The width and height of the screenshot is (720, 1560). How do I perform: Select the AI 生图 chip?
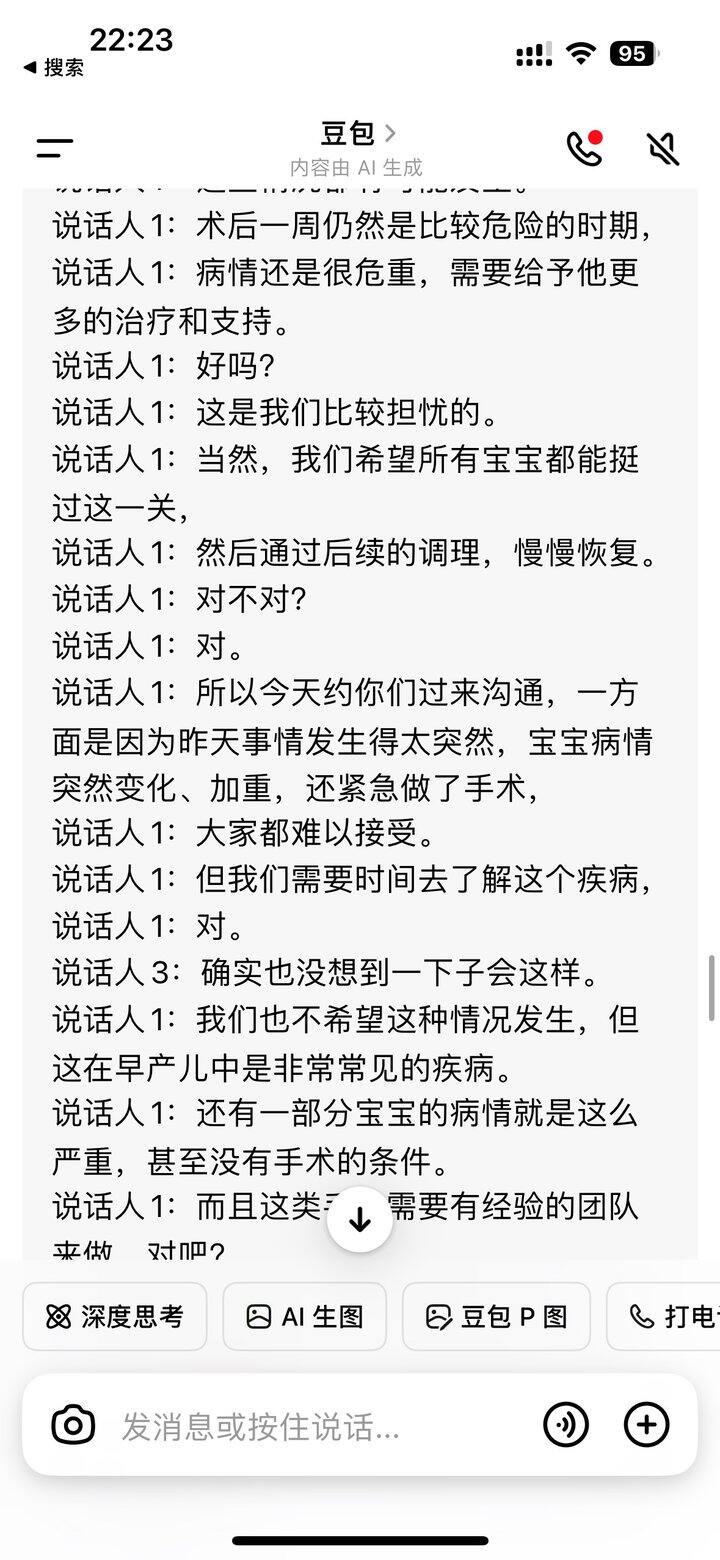click(x=304, y=1317)
